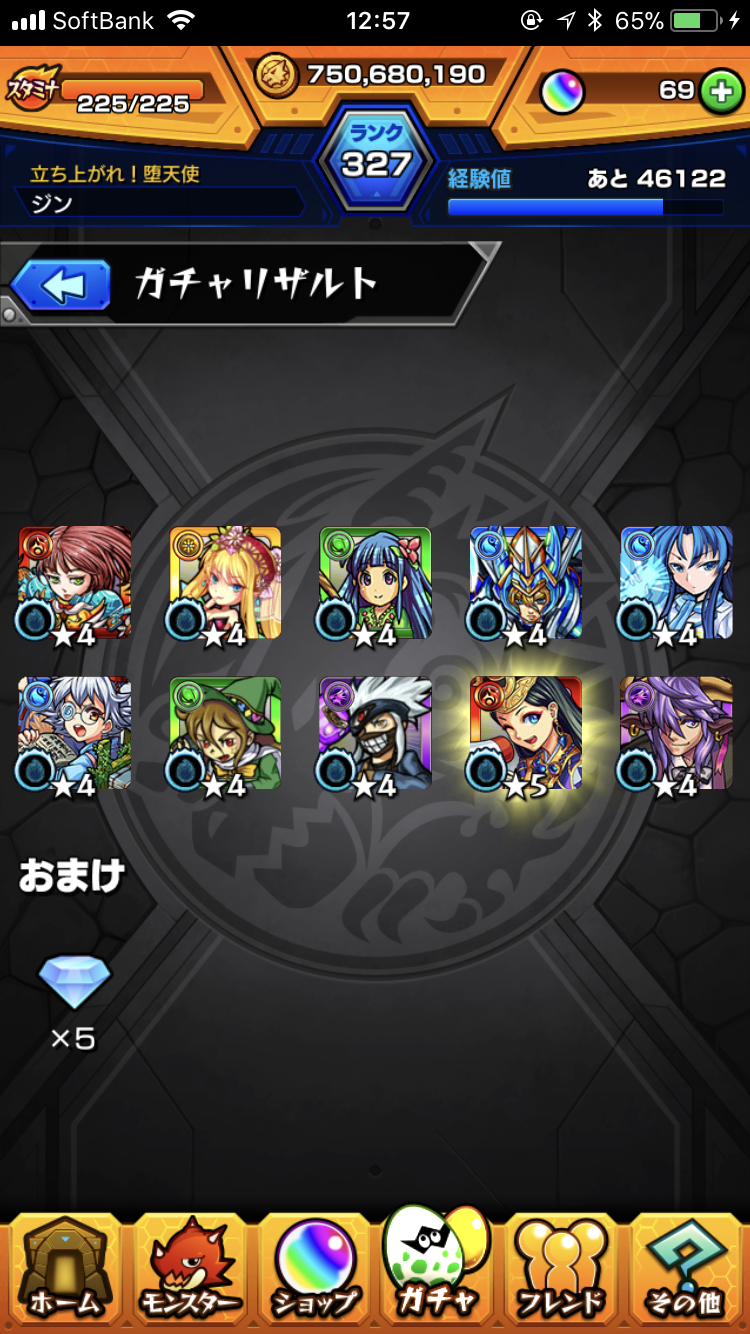Select the red-haired girl monster icon
Image resolution: width=750 pixels, height=1334 pixels.
click(75, 583)
